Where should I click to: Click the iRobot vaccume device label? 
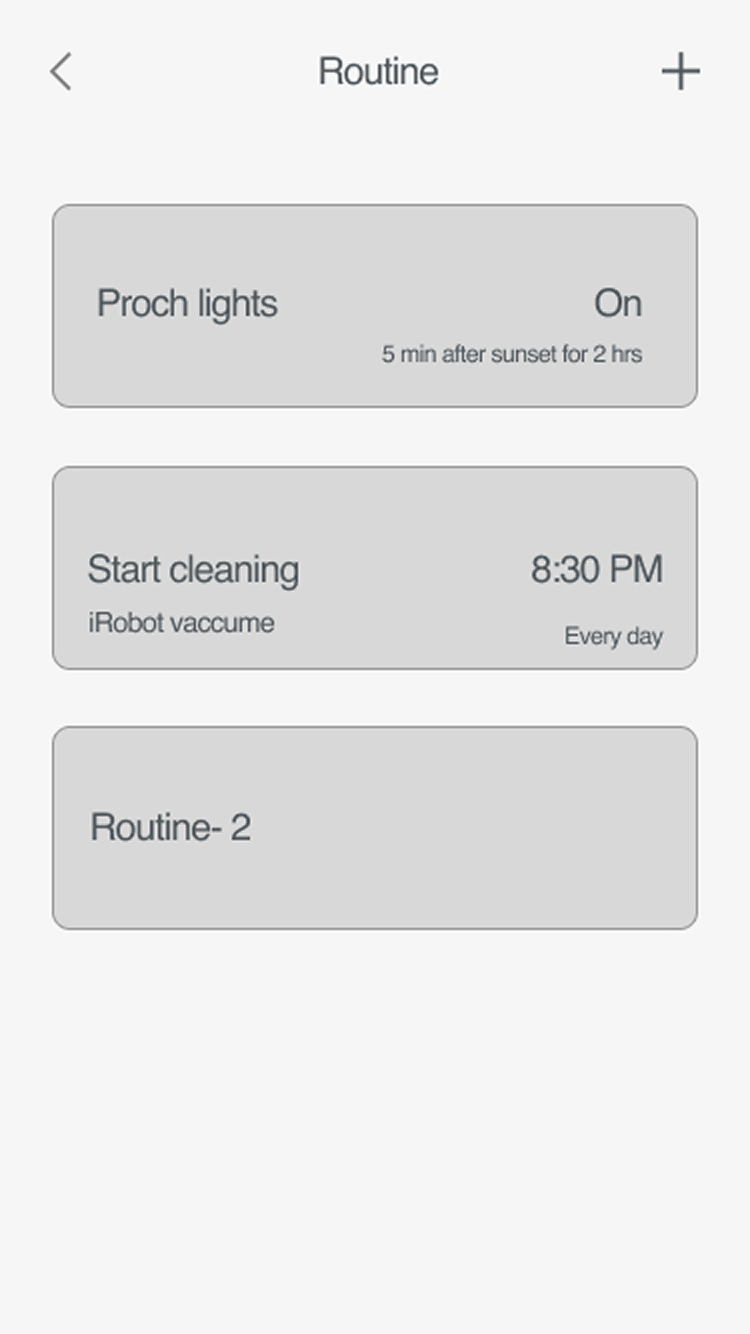181,622
